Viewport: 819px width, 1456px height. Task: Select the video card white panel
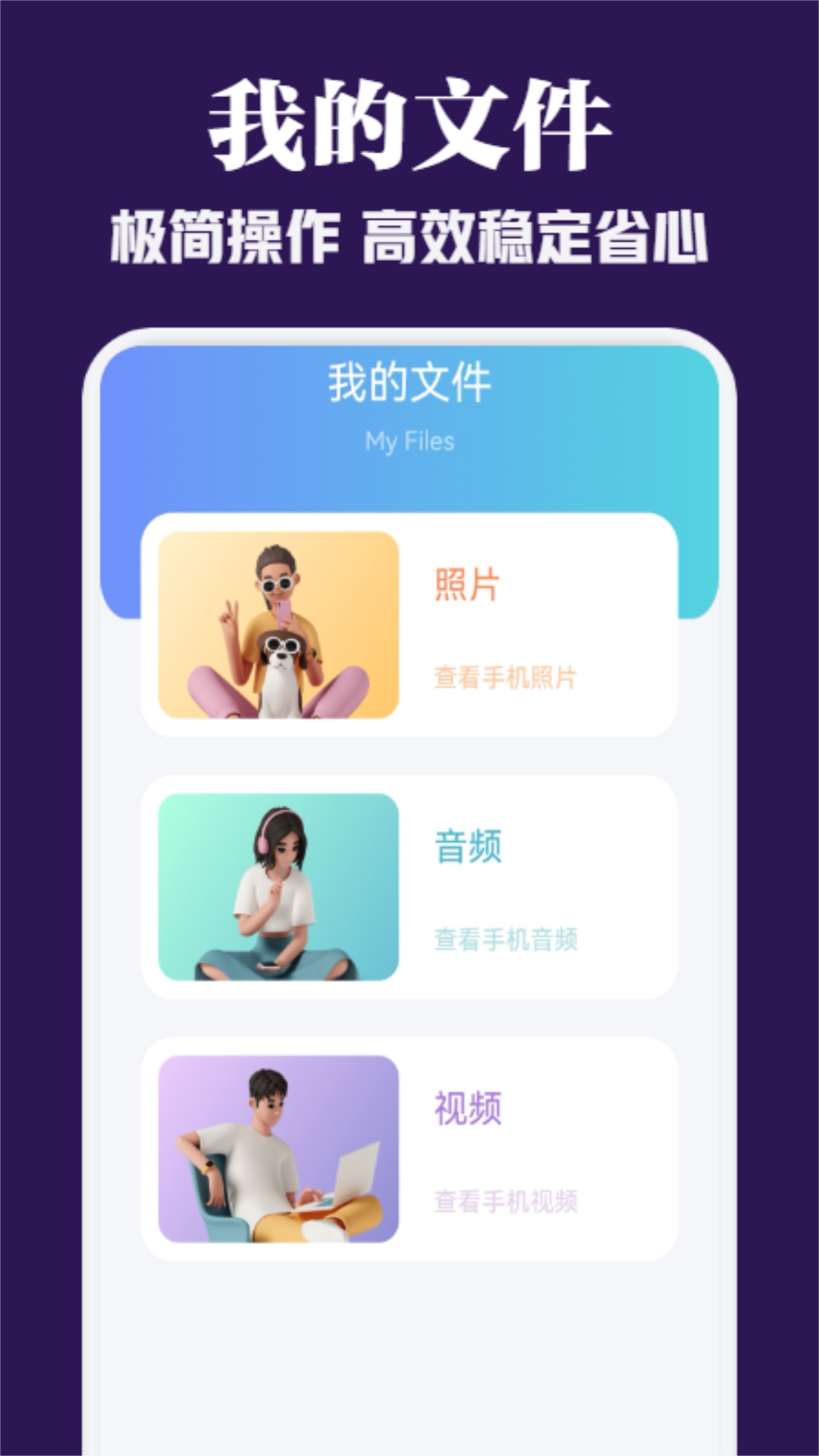(409, 1145)
